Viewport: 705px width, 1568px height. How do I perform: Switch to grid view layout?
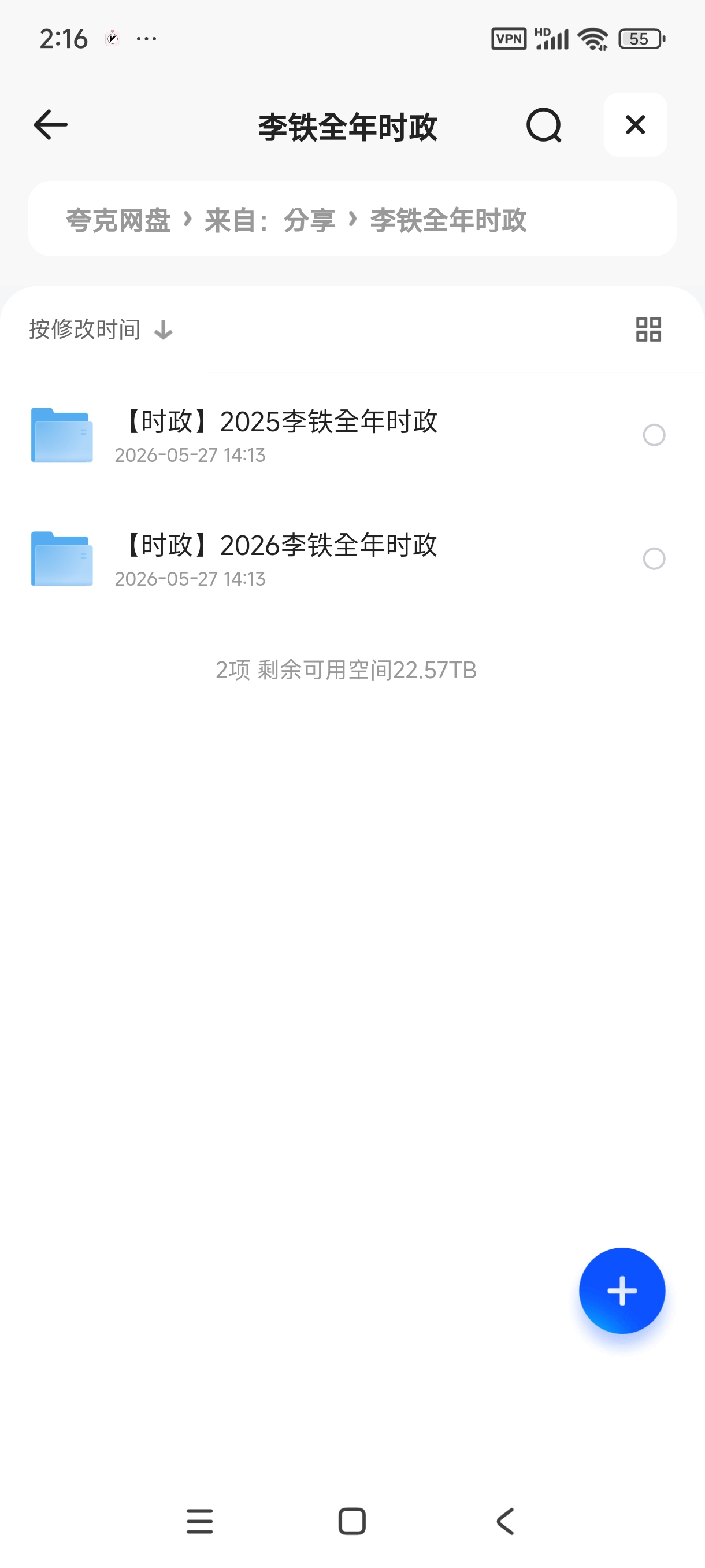(648, 330)
